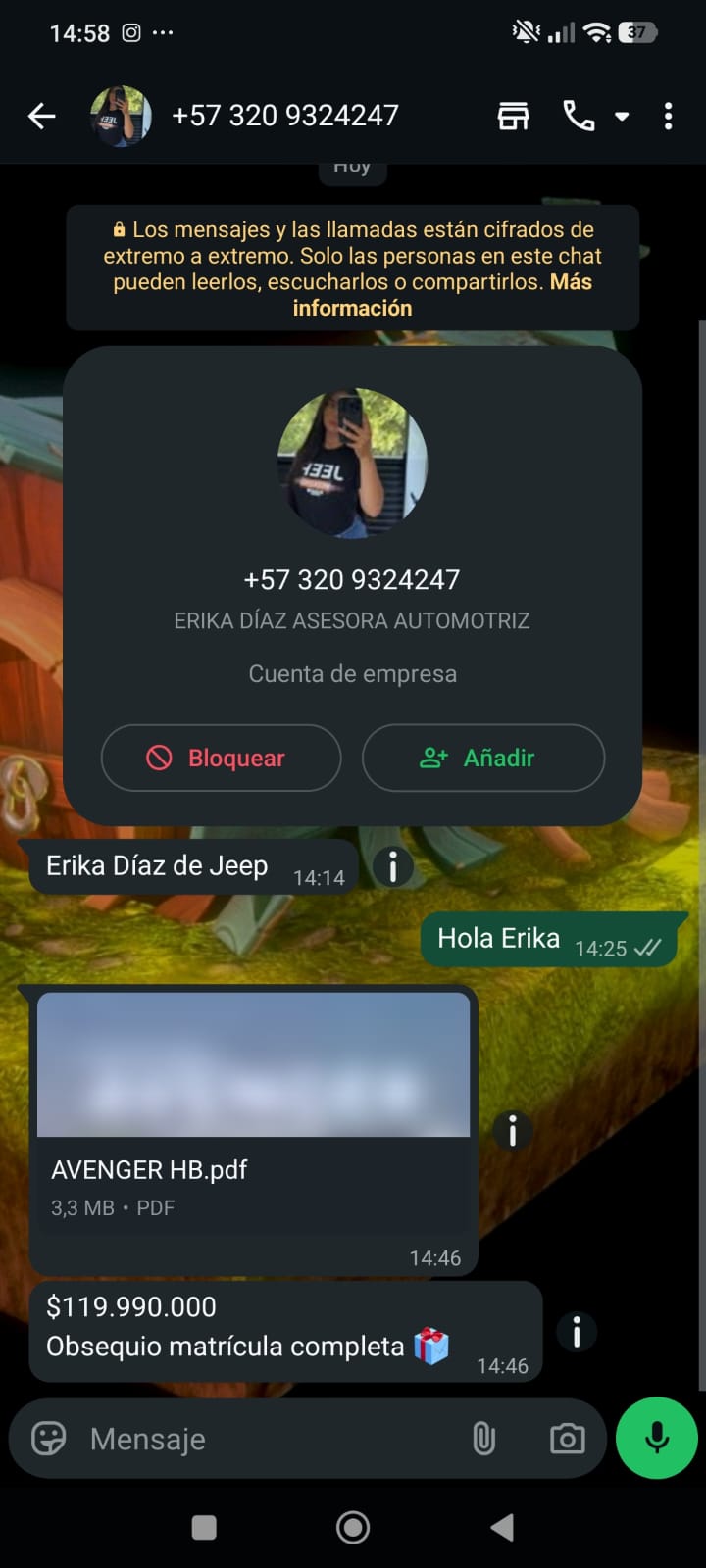Tap the info icon beside the PDF message
The image size is (706, 1568).
coord(512,1131)
